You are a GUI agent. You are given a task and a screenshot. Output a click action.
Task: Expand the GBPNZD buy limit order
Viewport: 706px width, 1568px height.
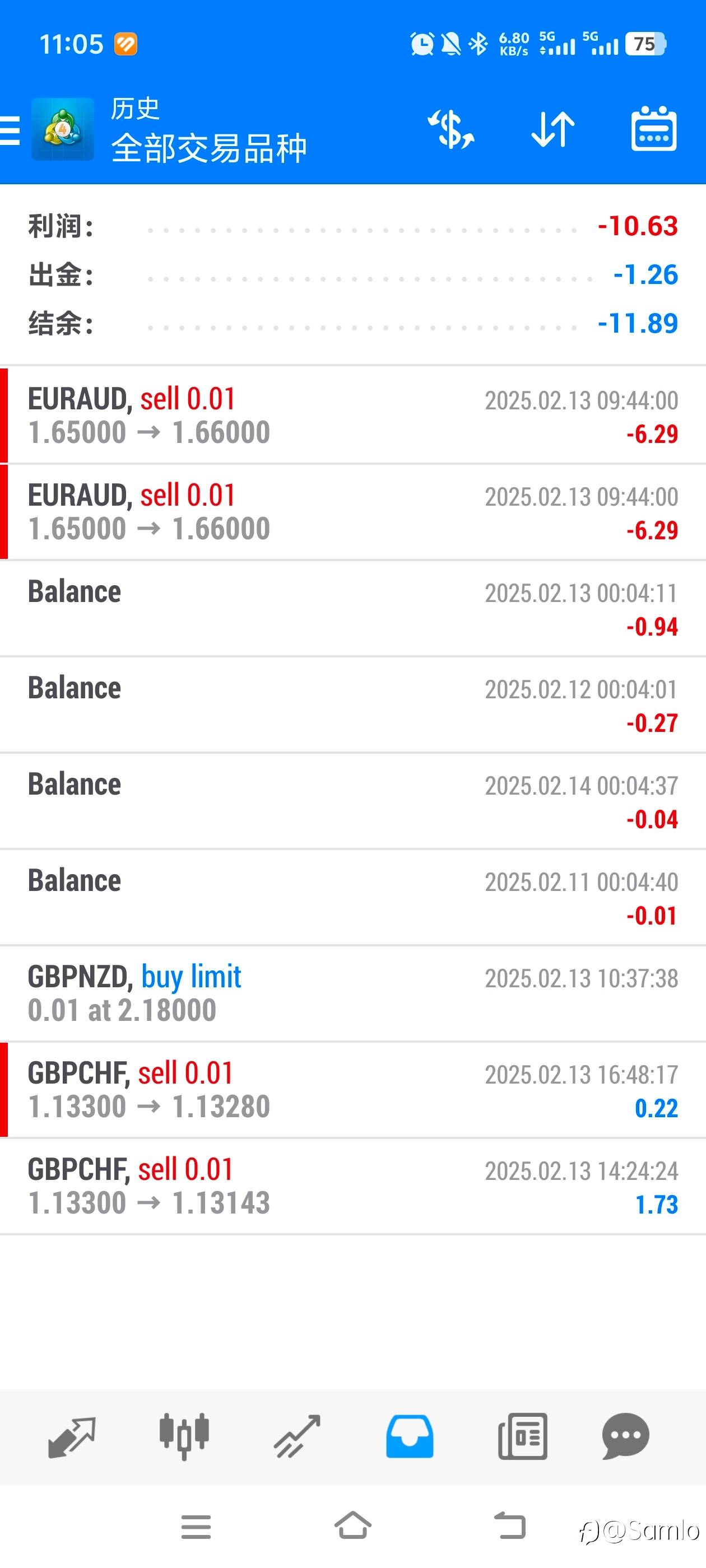(x=352, y=993)
